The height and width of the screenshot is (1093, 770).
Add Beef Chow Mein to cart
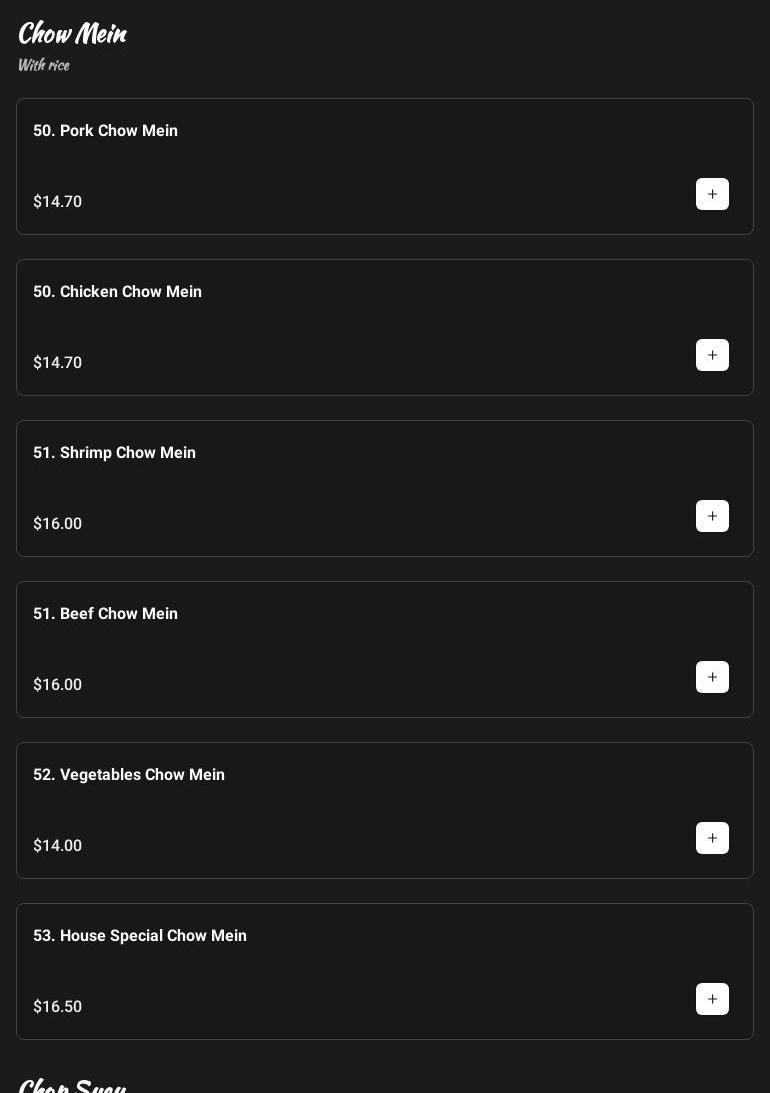click(x=712, y=677)
